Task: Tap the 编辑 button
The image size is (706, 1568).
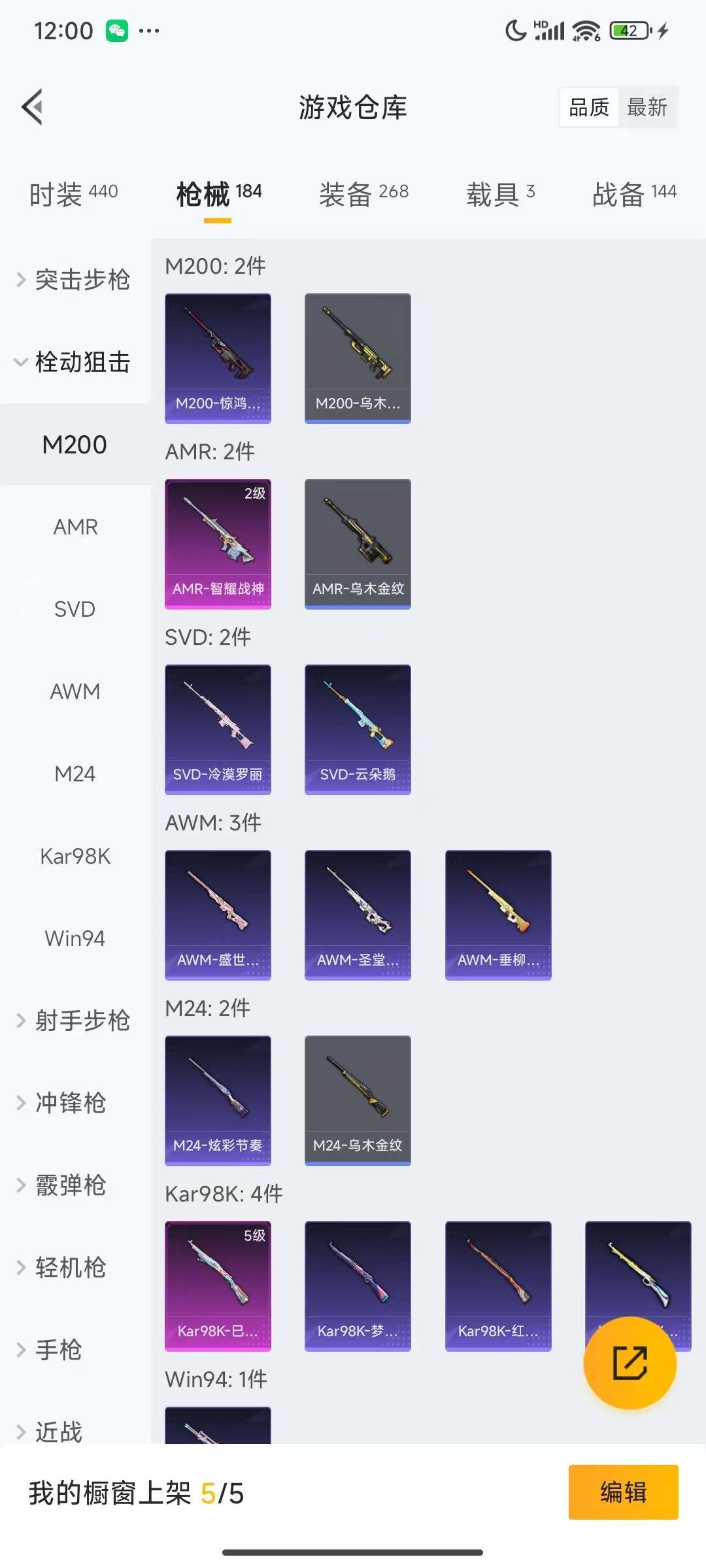Action: tap(623, 1492)
